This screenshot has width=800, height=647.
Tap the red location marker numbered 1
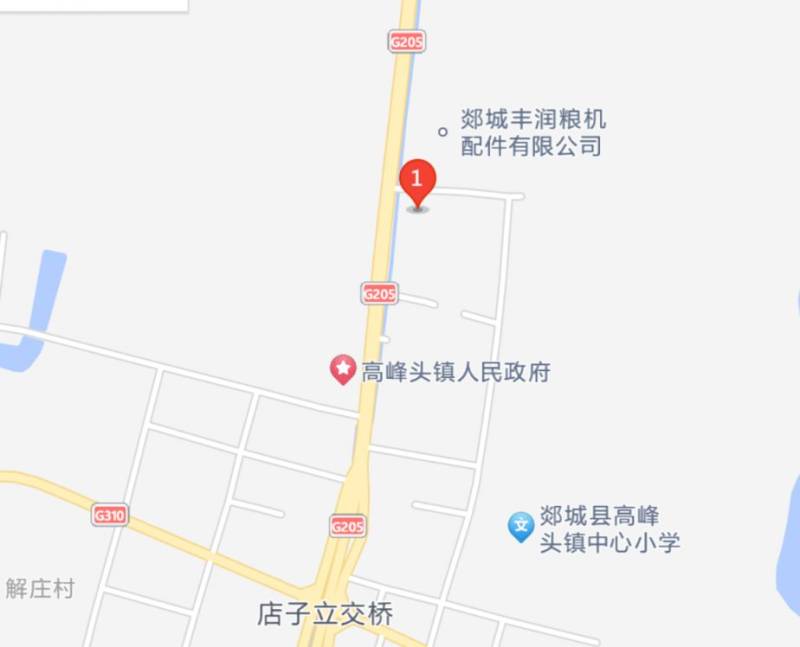[418, 182]
